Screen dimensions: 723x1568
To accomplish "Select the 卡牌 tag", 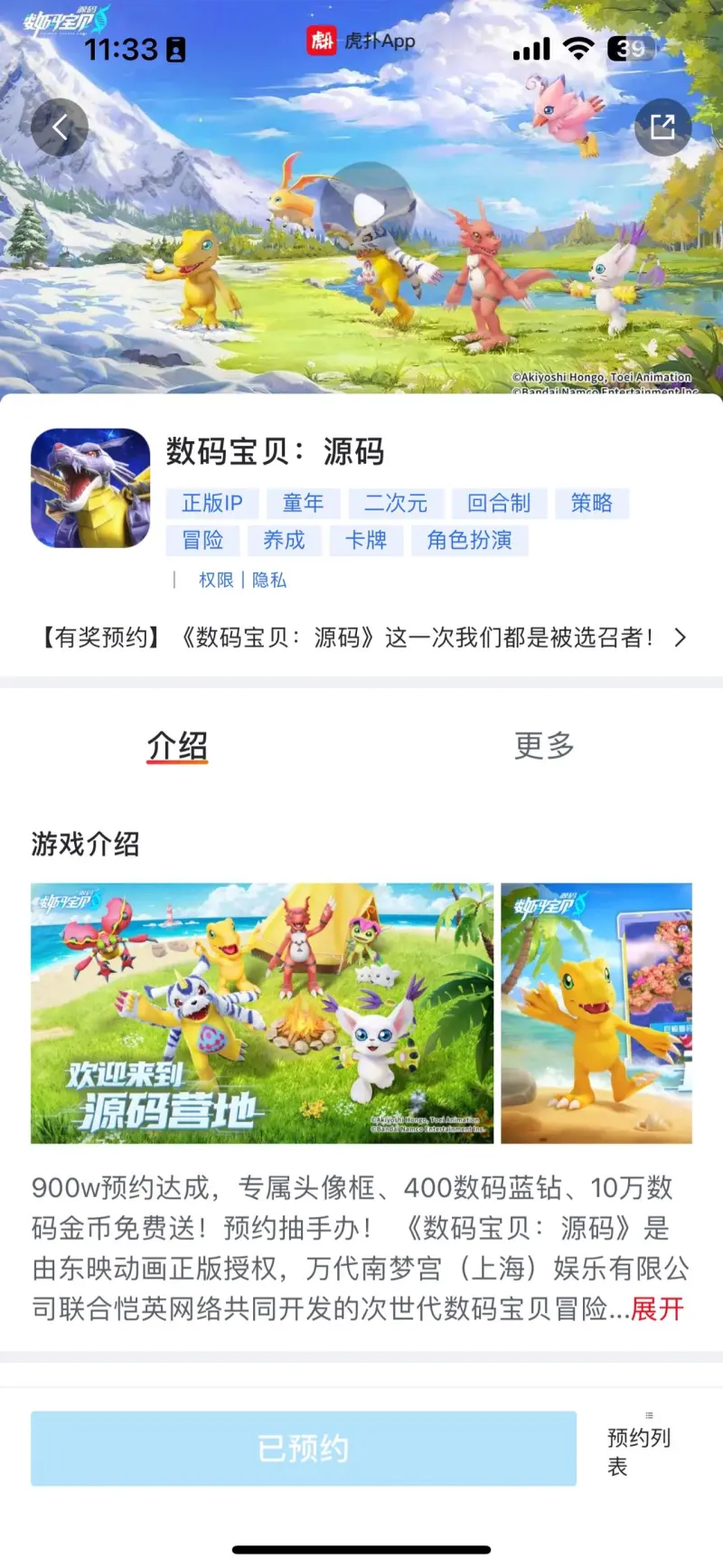I will 366,541.
